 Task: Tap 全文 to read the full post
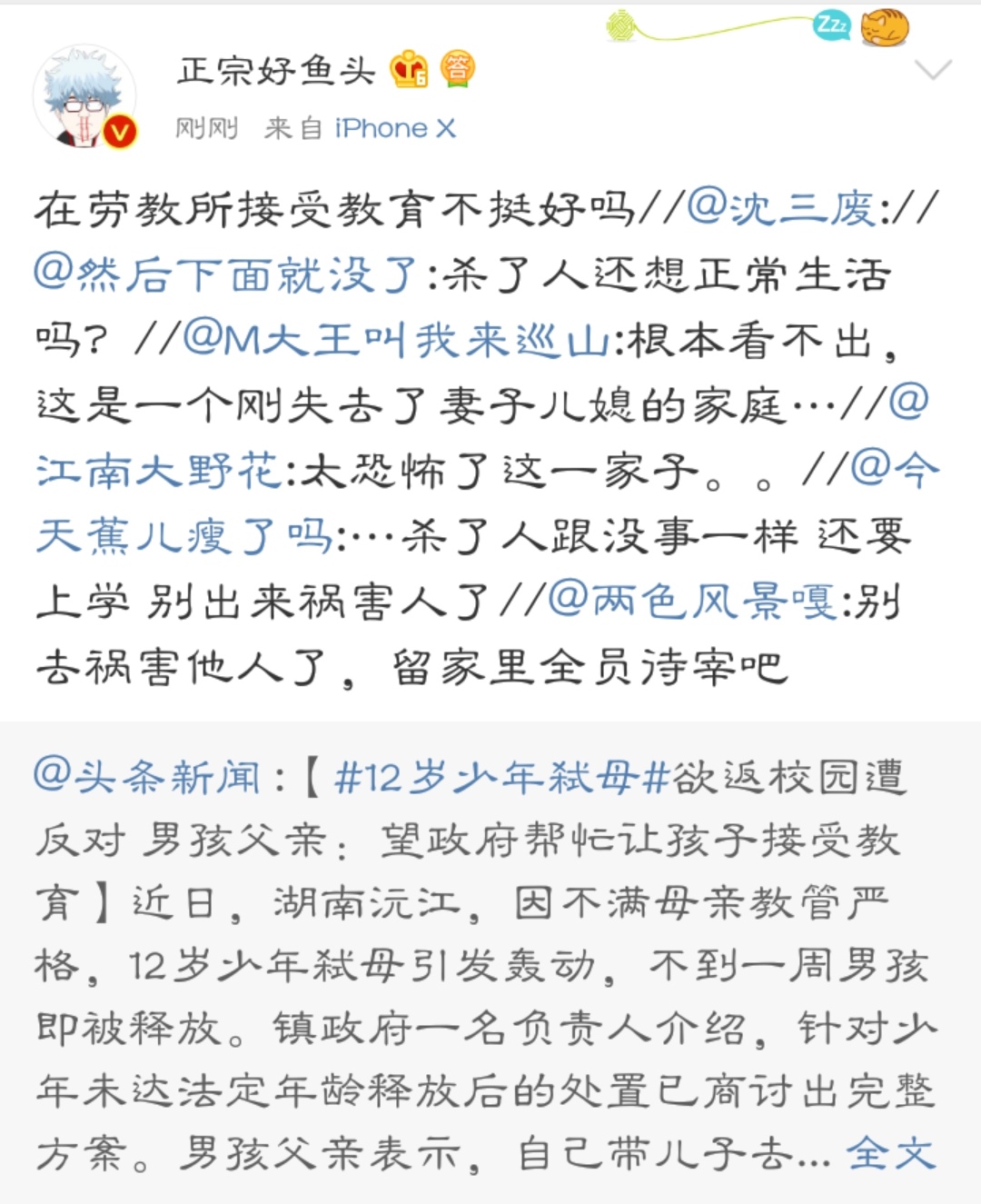pyautogui.click(x=890, y=1153)
